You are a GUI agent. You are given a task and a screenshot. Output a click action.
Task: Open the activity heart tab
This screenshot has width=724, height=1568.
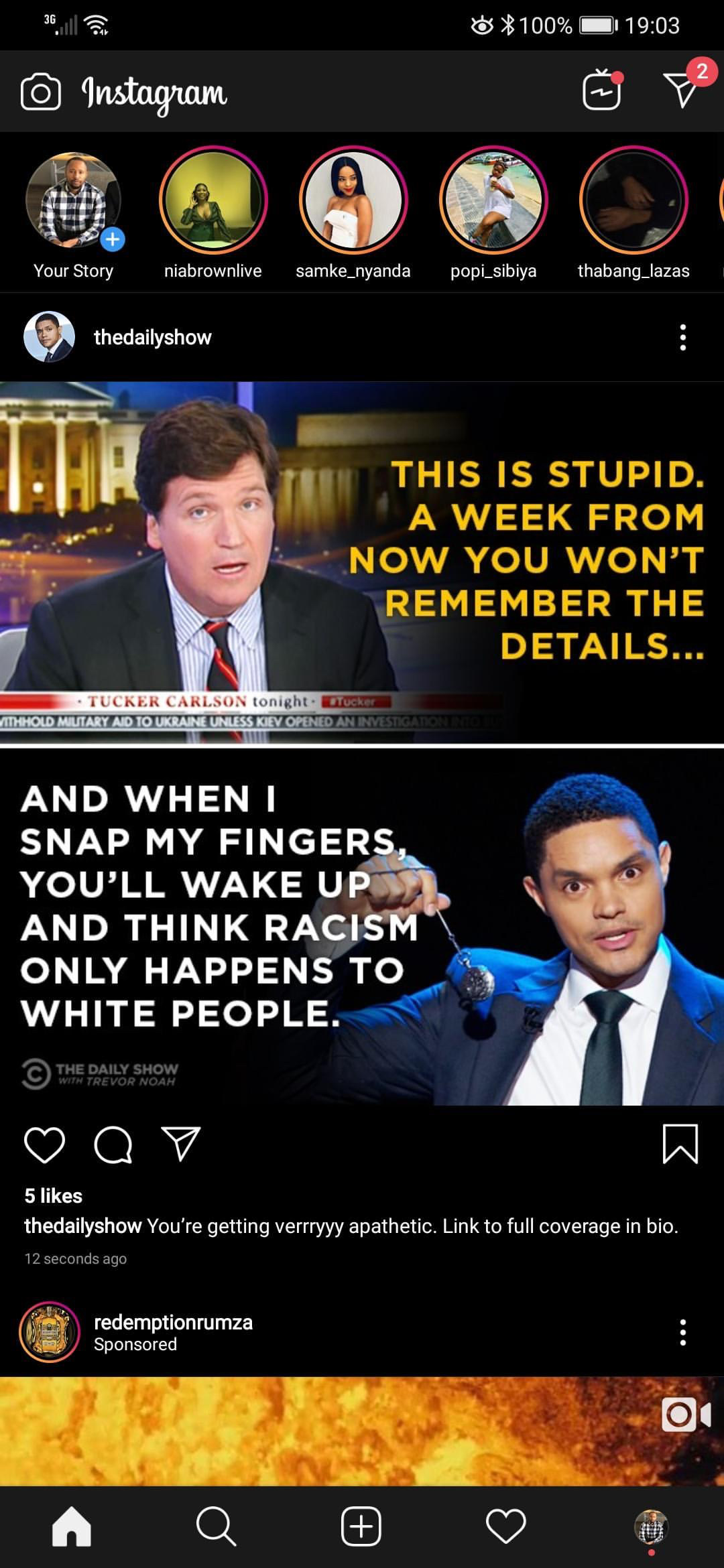pyautogui.click(x=505, y=1526)
